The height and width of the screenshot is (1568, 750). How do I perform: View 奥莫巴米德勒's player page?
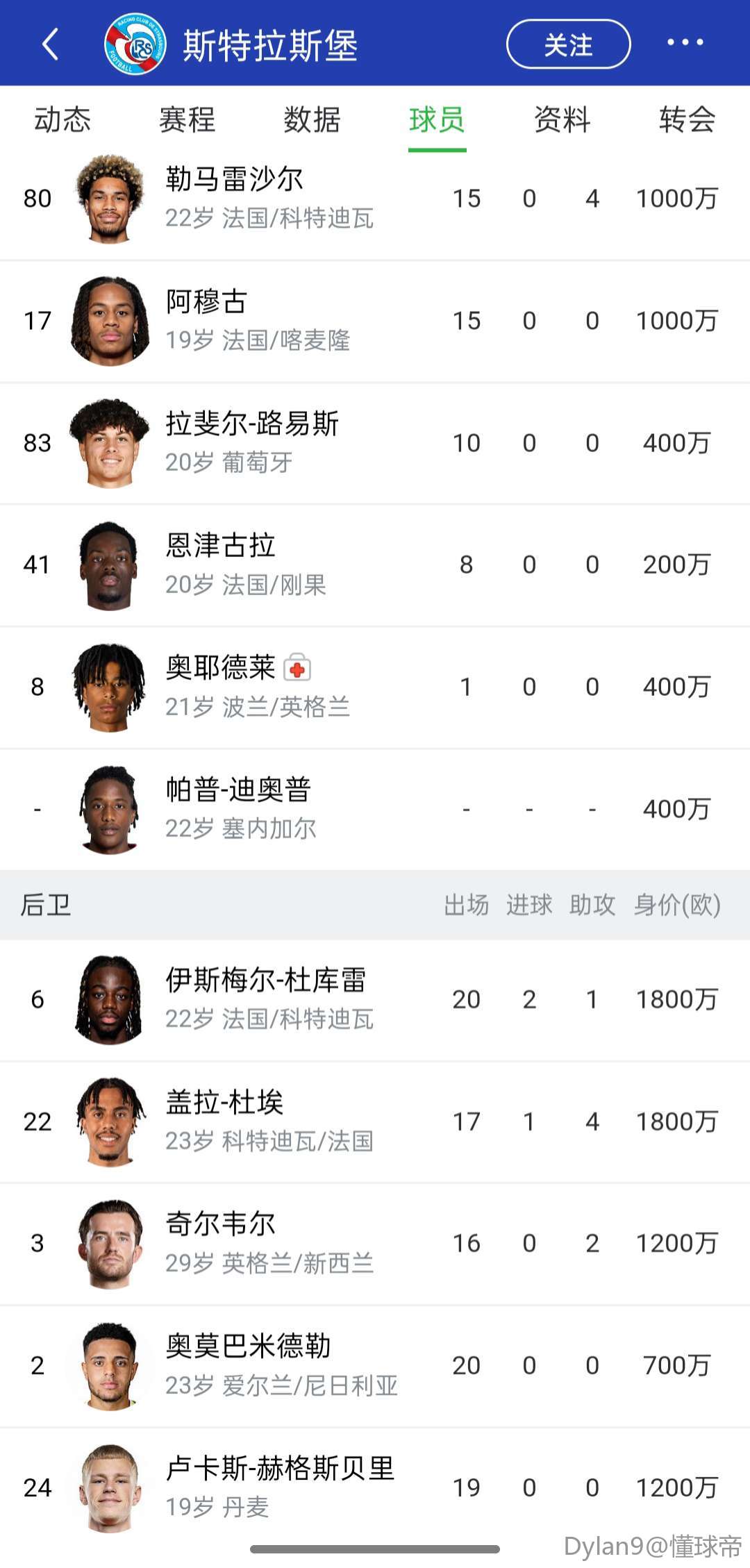pos(249,1365)
